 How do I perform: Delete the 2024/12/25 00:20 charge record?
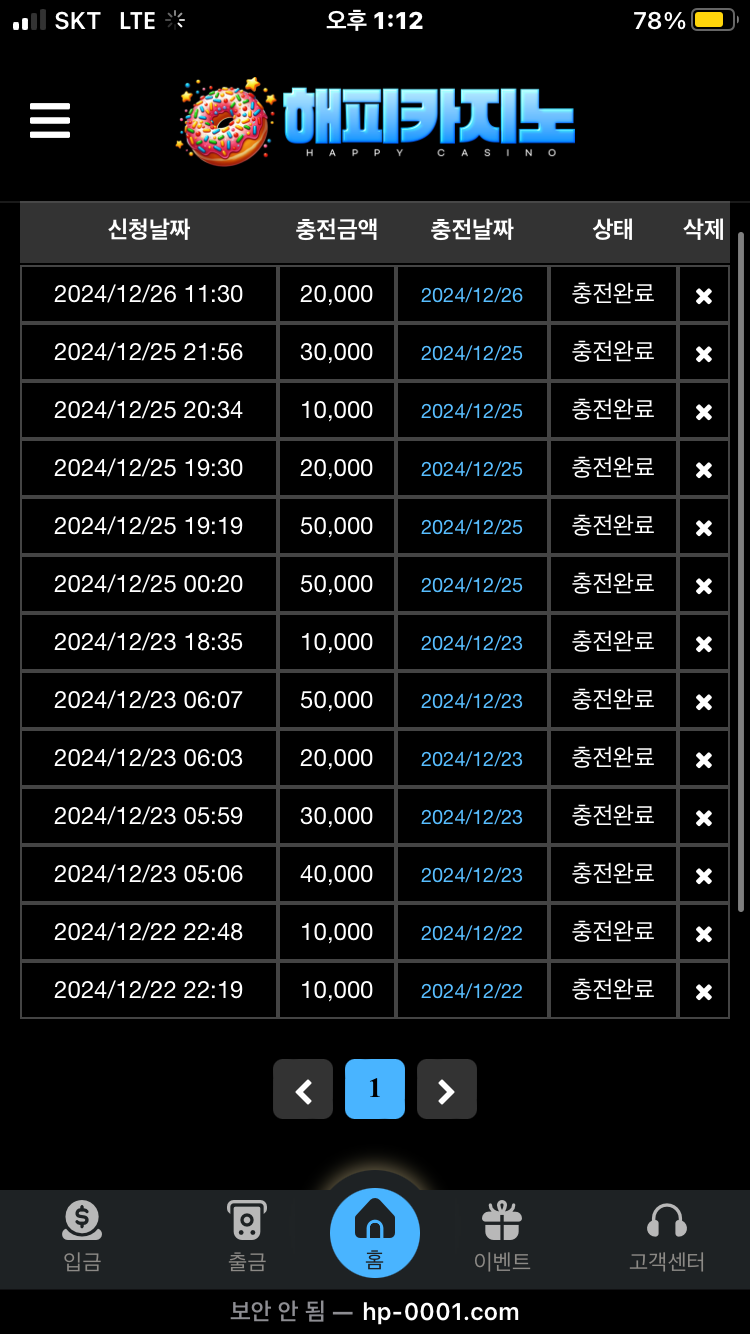tap(704, 585)
